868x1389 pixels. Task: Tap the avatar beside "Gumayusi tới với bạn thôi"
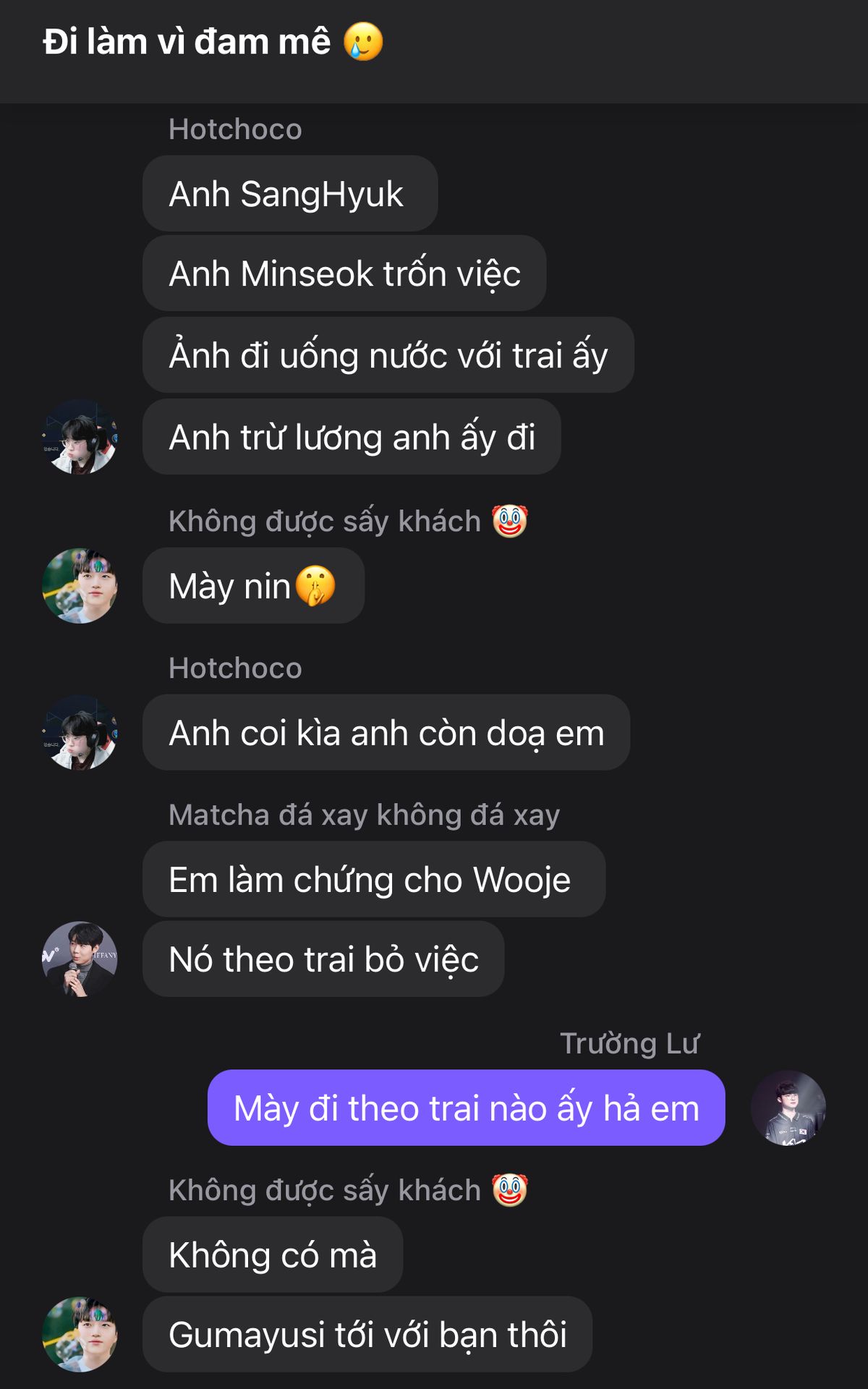[x=80, y=1334]
